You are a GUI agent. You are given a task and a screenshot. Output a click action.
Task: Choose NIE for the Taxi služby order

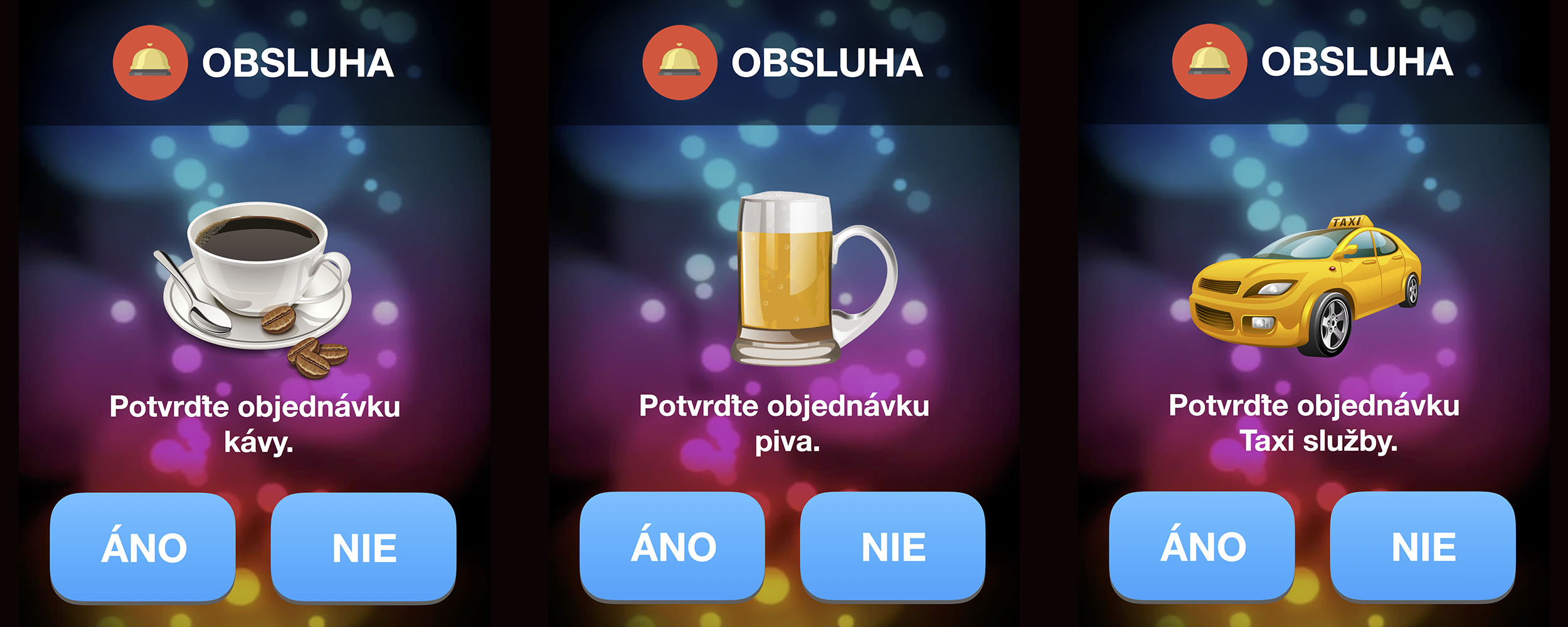pos(1423,546)
